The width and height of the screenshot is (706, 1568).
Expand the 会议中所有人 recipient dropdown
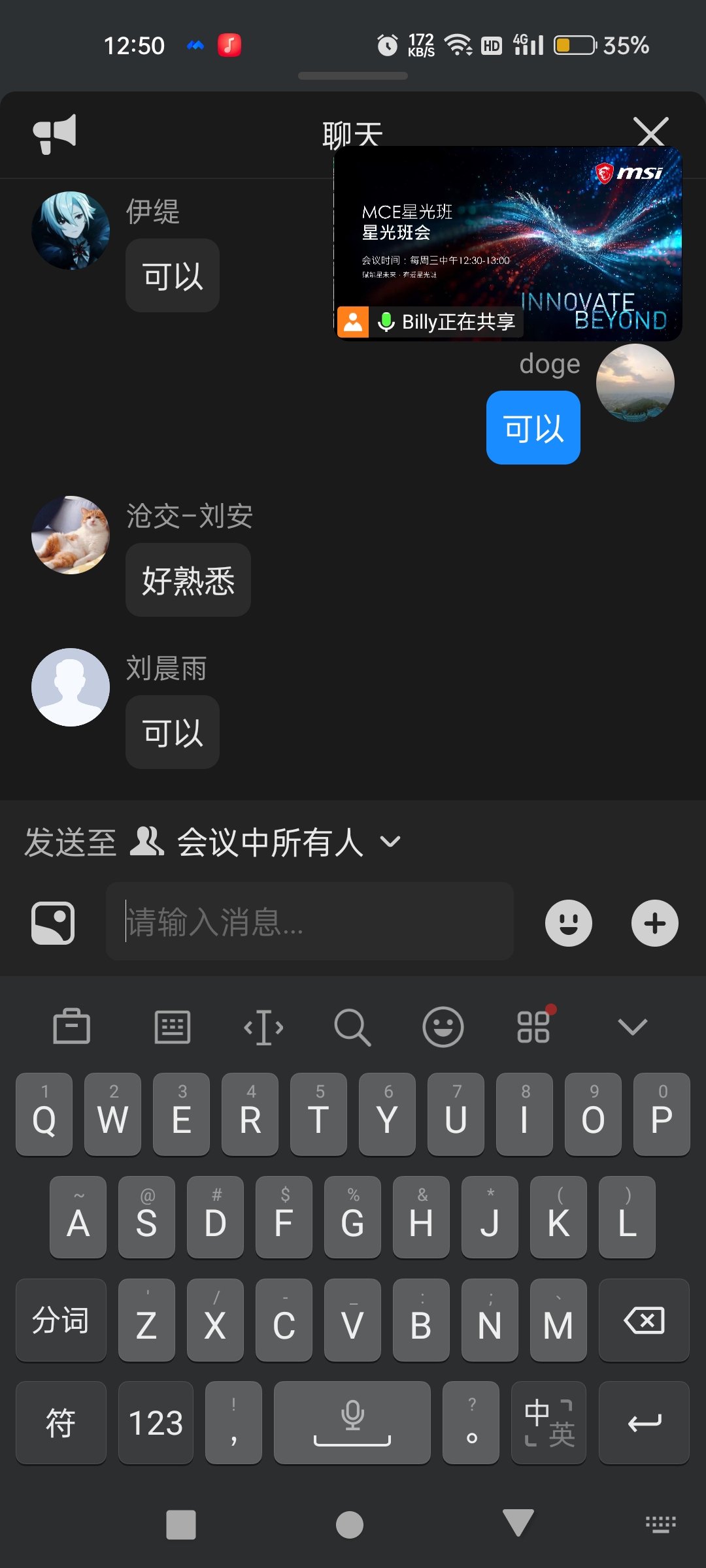[x=390, y=843]
